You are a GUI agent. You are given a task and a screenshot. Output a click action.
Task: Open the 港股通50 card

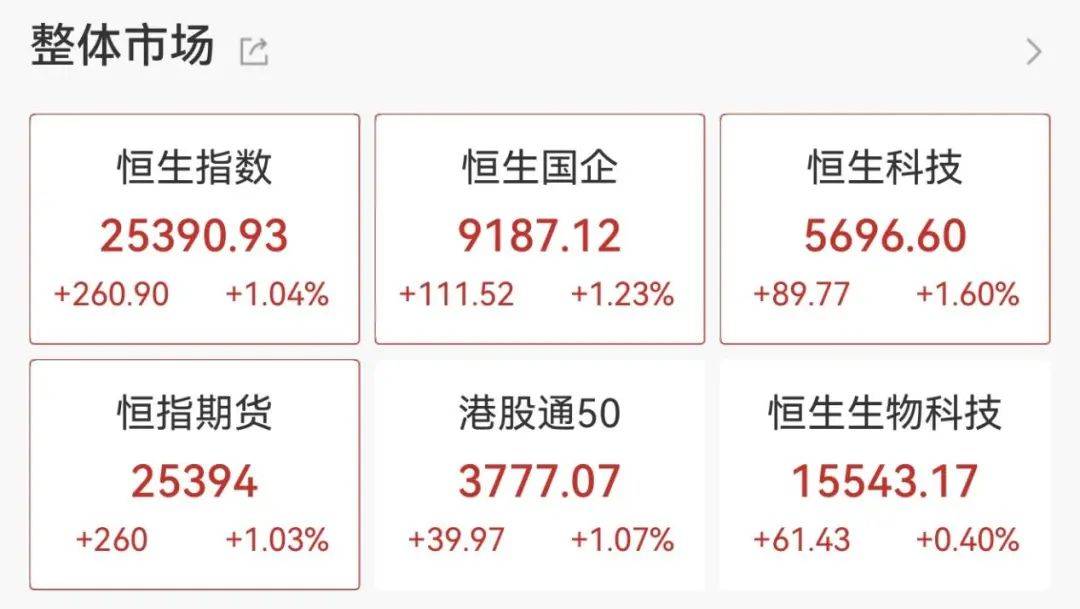pos(539,475)
